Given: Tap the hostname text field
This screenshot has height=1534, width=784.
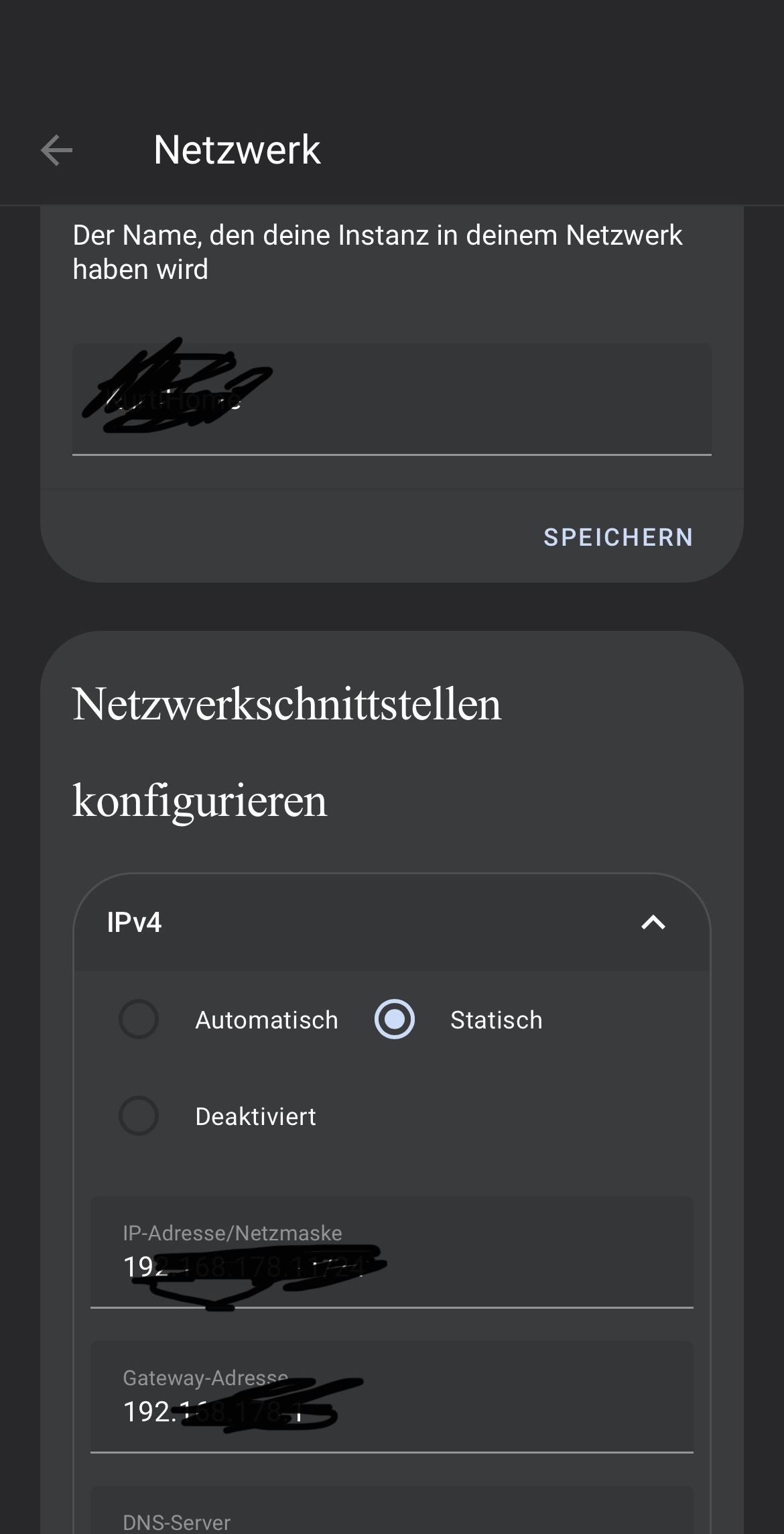Looking at the screenshot, I should tap(391, 400).
